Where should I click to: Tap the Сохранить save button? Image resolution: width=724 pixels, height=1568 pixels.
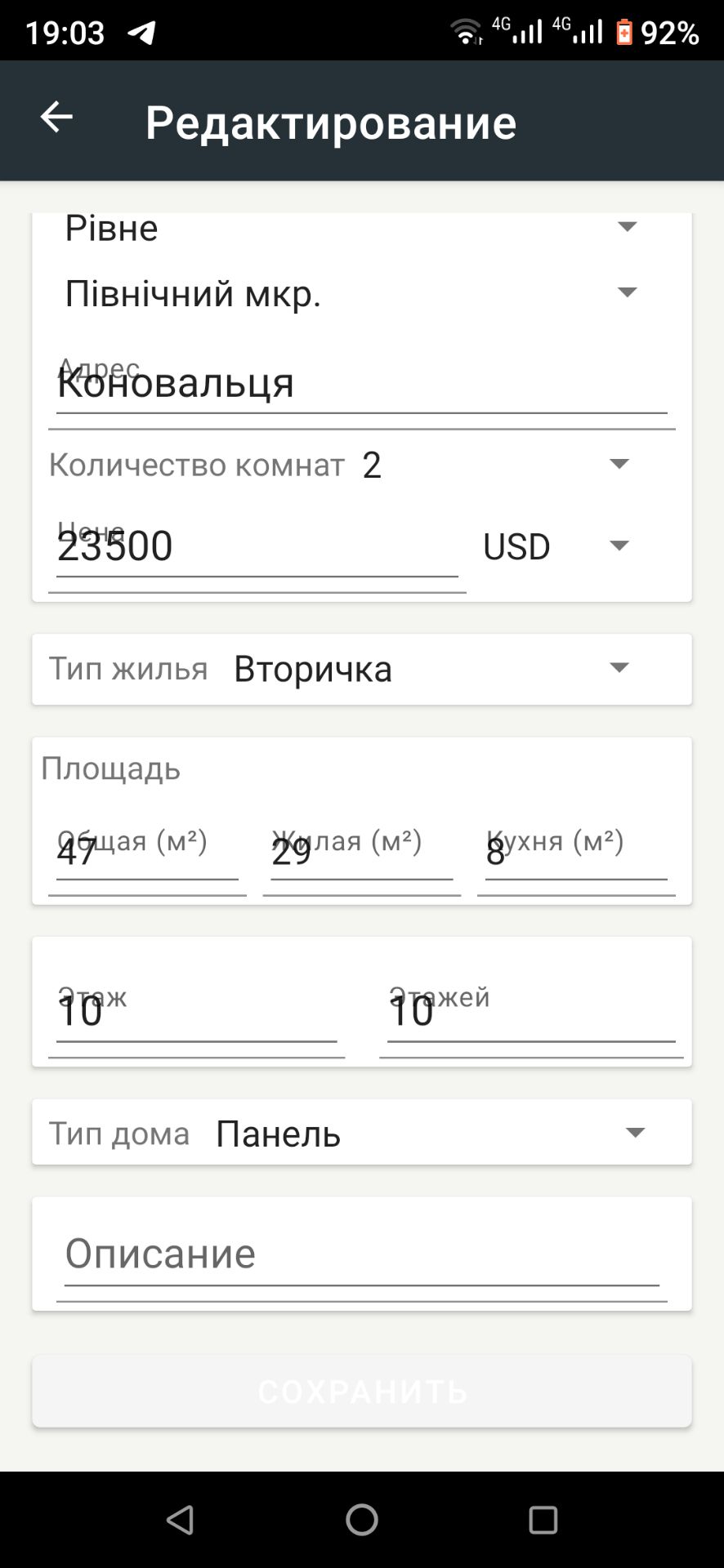(362, 1391)
